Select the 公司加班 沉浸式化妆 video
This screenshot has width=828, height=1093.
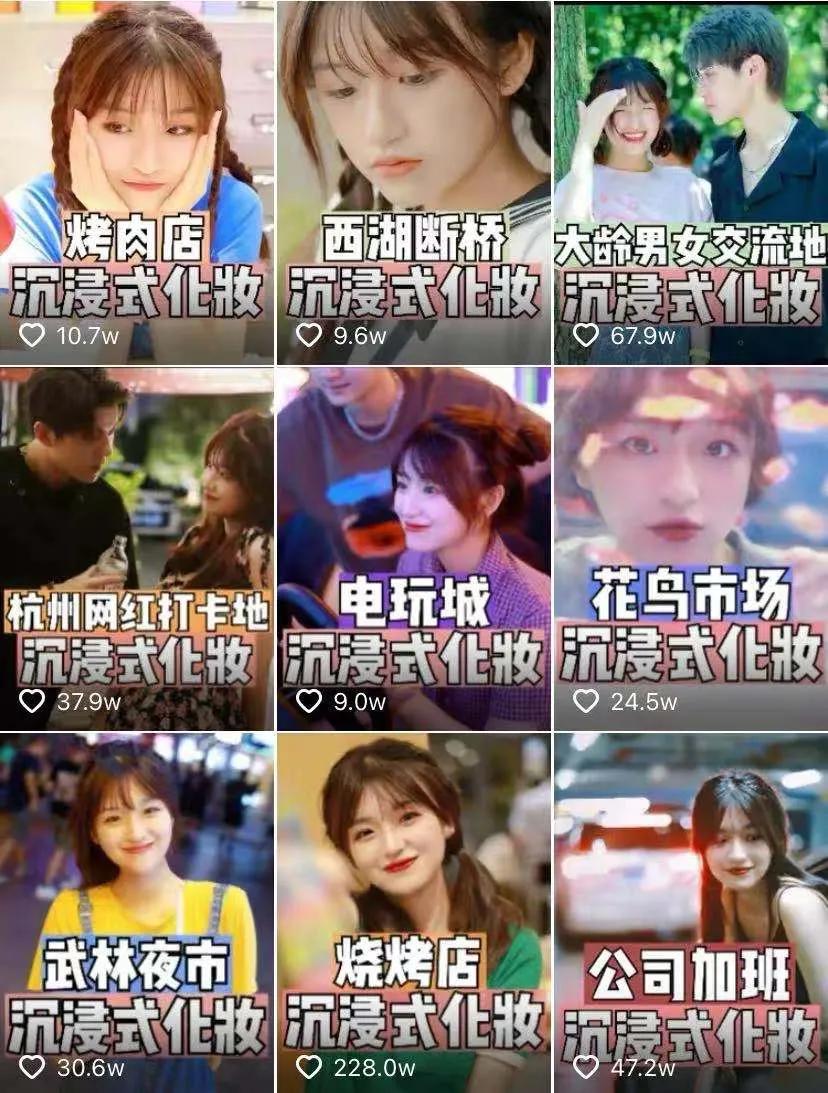[691, 910]
